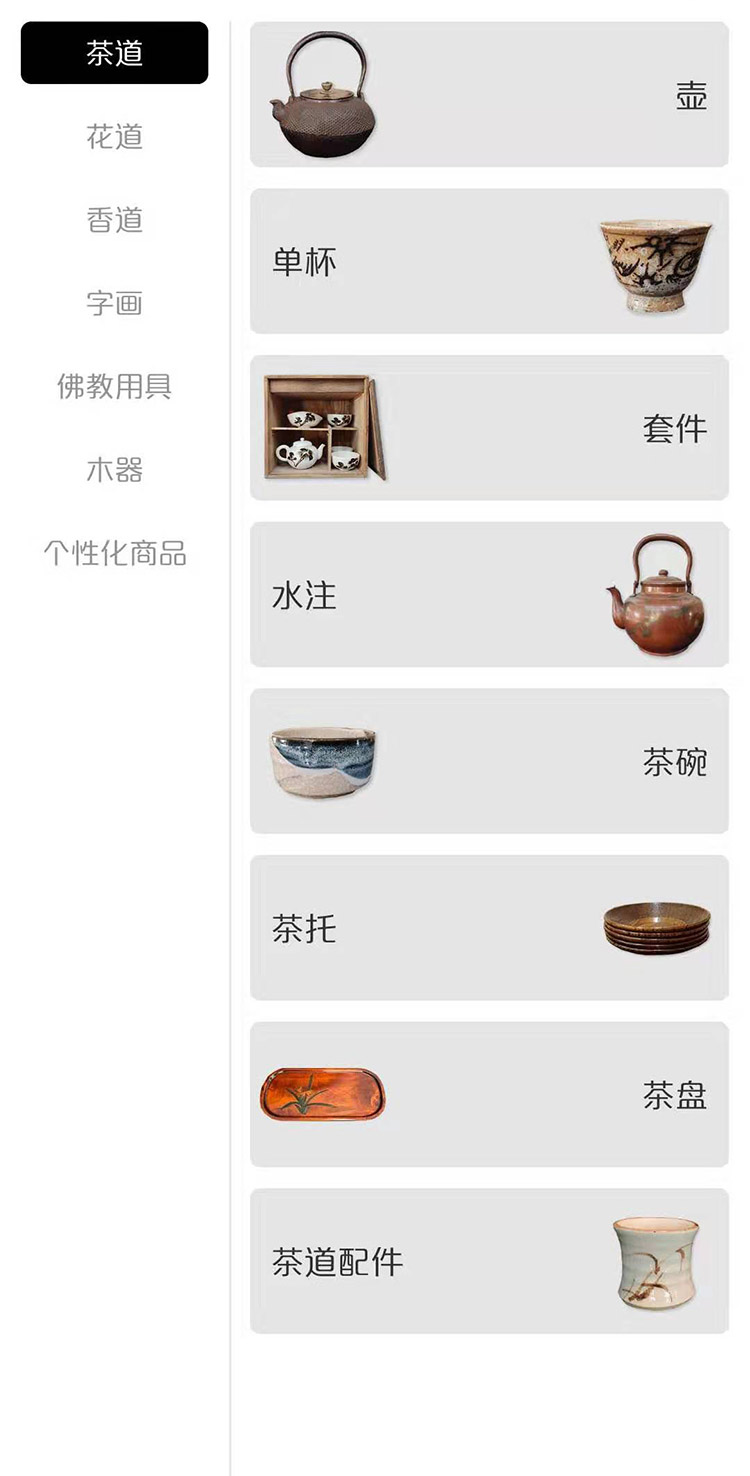The width and height of the screenshot is (750, 1476).
Task: Switch to the 木器 category
Action: [x=114, y=470]
